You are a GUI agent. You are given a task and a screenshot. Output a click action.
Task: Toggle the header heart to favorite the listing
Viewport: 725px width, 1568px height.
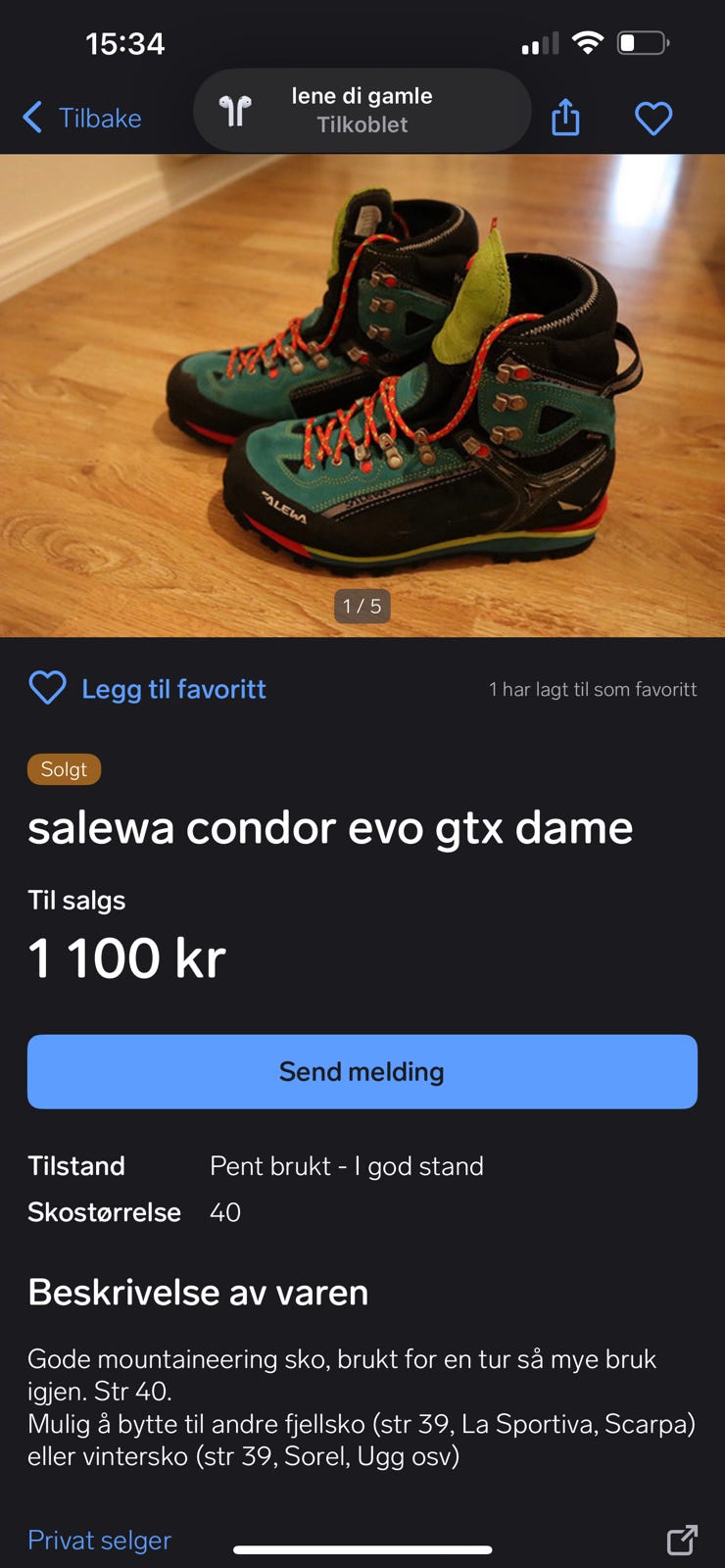pyautogui.click(x=652, y=117)
